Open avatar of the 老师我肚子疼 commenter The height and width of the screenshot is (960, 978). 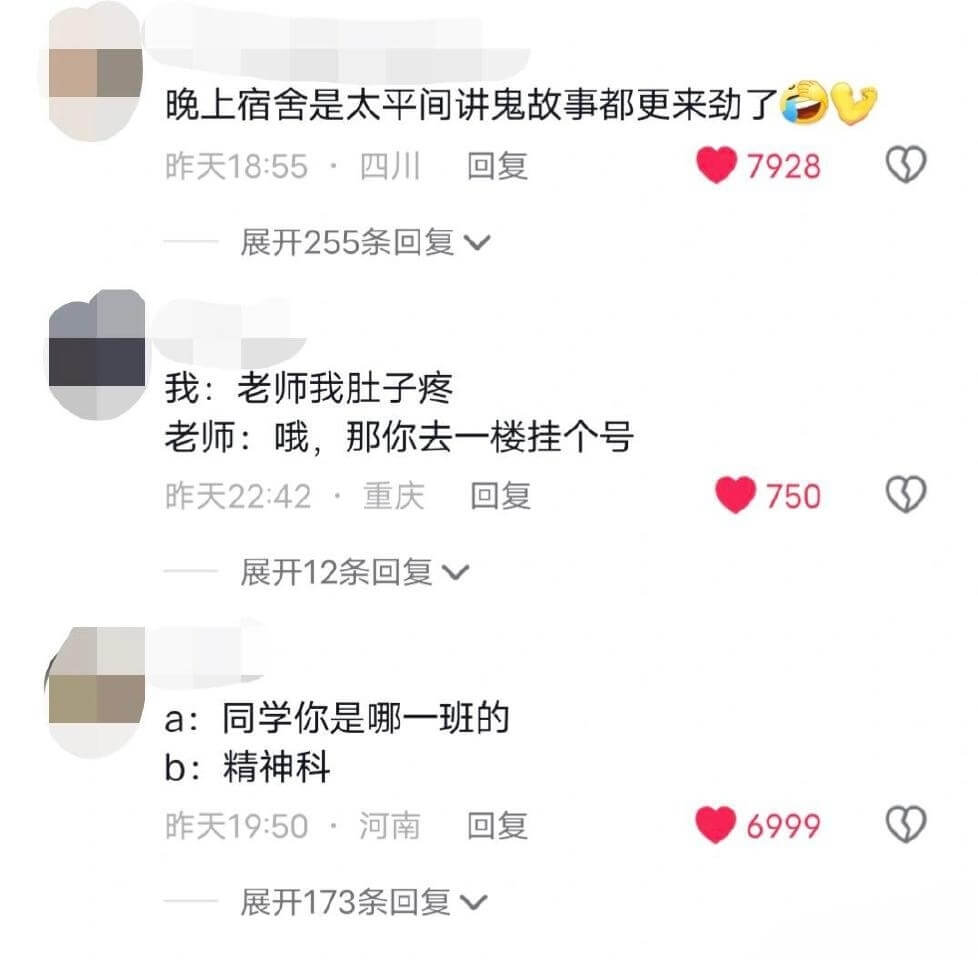(x=98, y=356)
